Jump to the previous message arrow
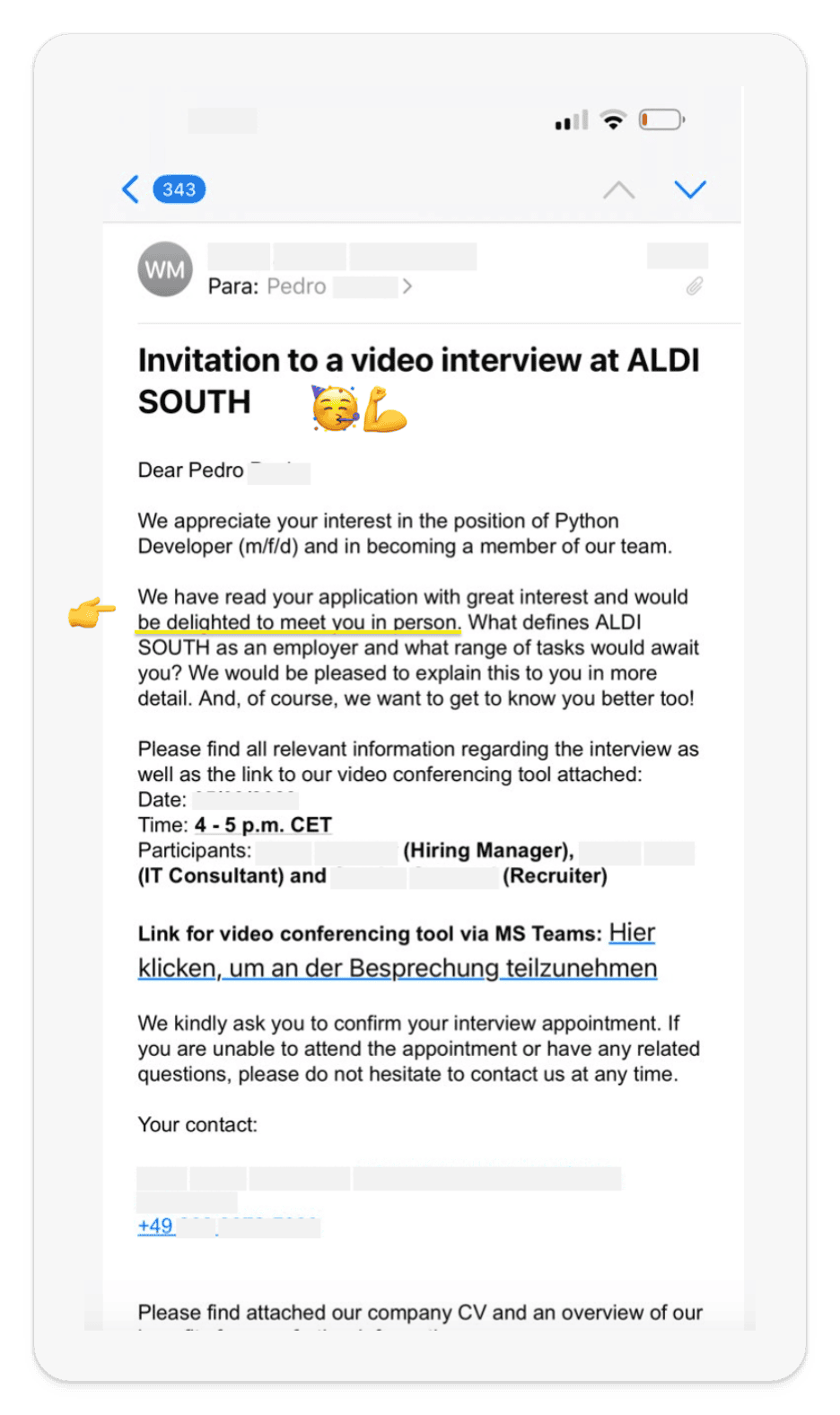 [x=618, y=189]
